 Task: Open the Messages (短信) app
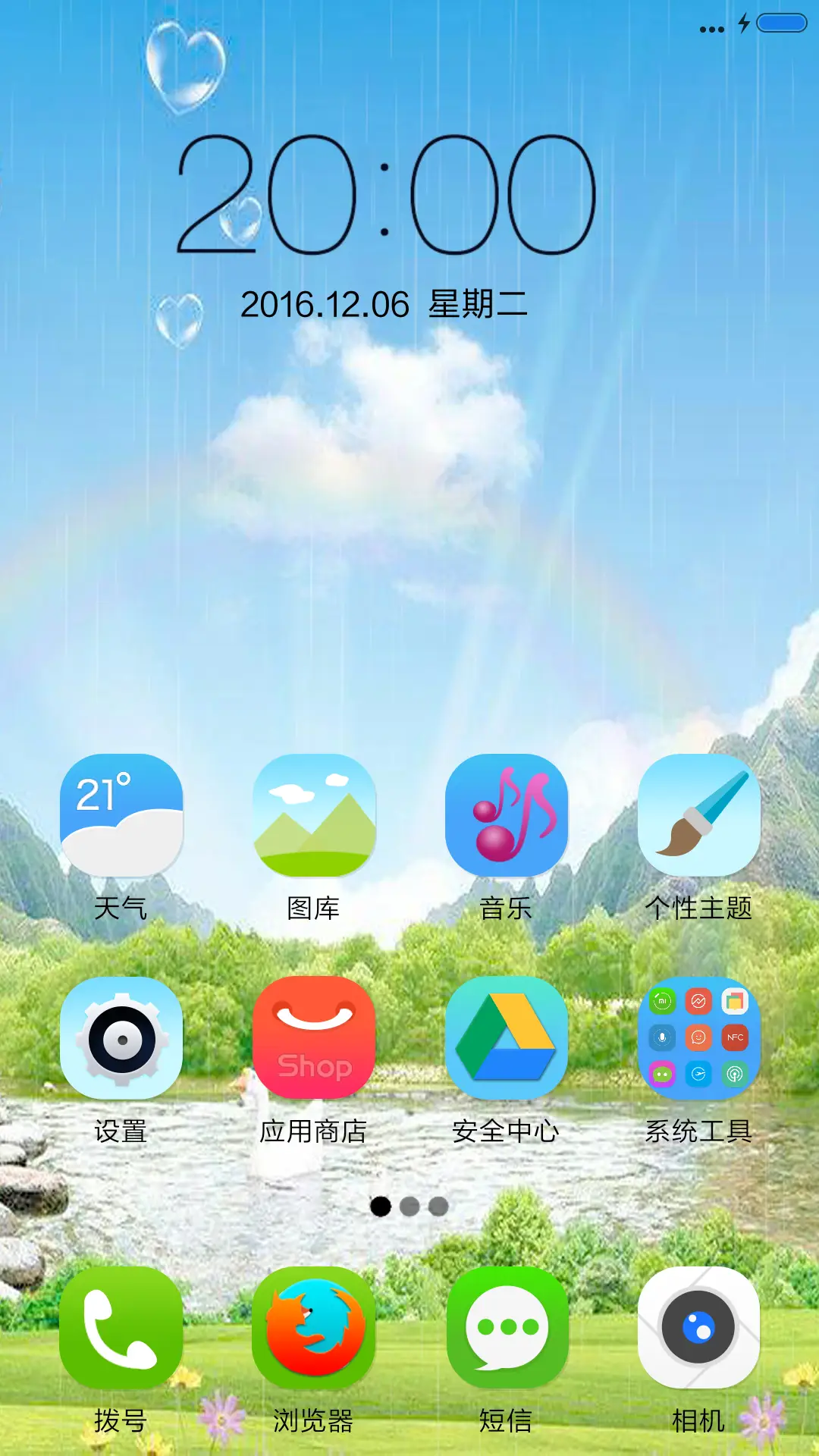(507, 1327)
